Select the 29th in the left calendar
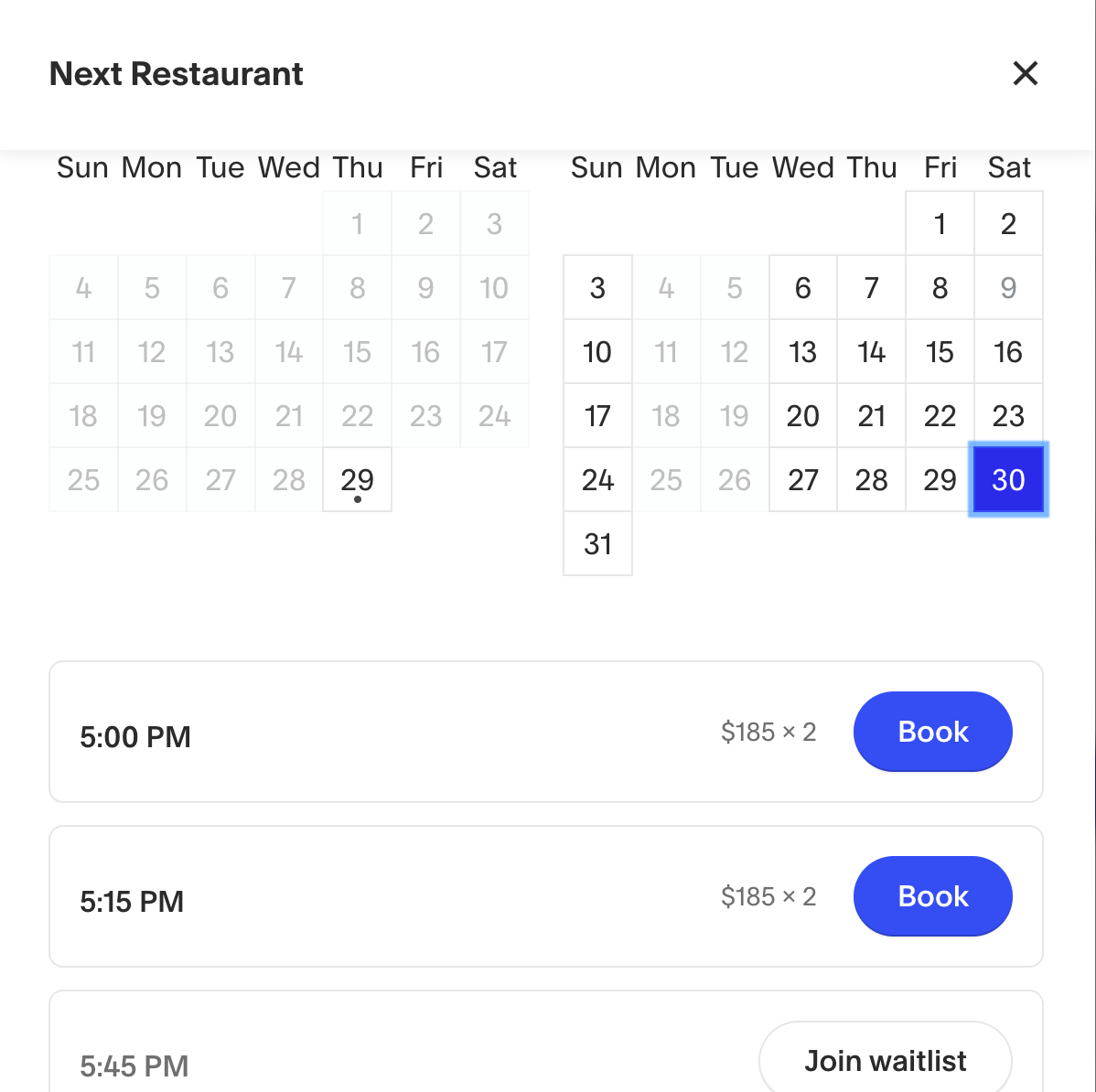The height and width of the screenshot is (1092, 1096). point(358,479)
